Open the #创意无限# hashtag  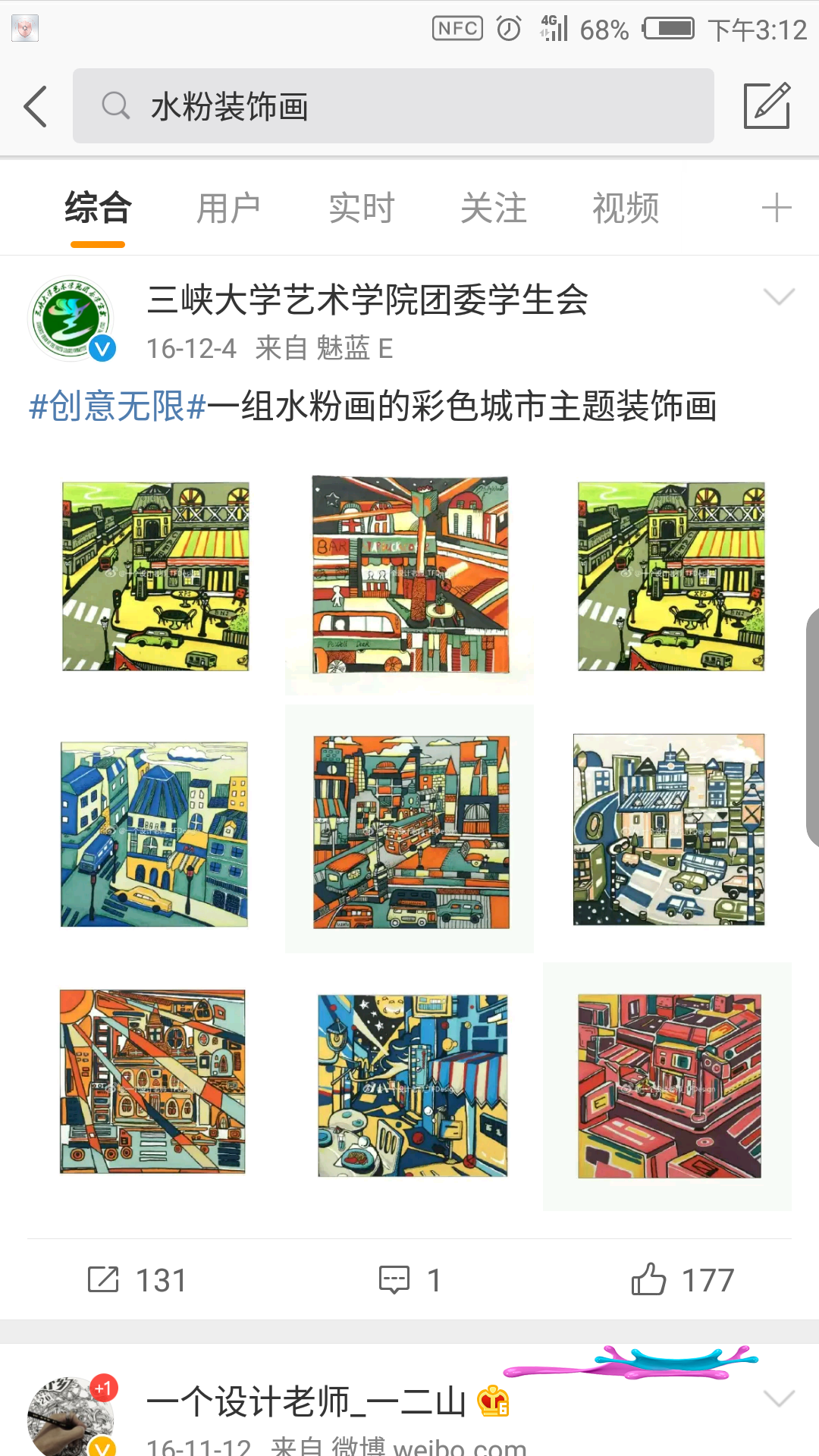point(118,406)
